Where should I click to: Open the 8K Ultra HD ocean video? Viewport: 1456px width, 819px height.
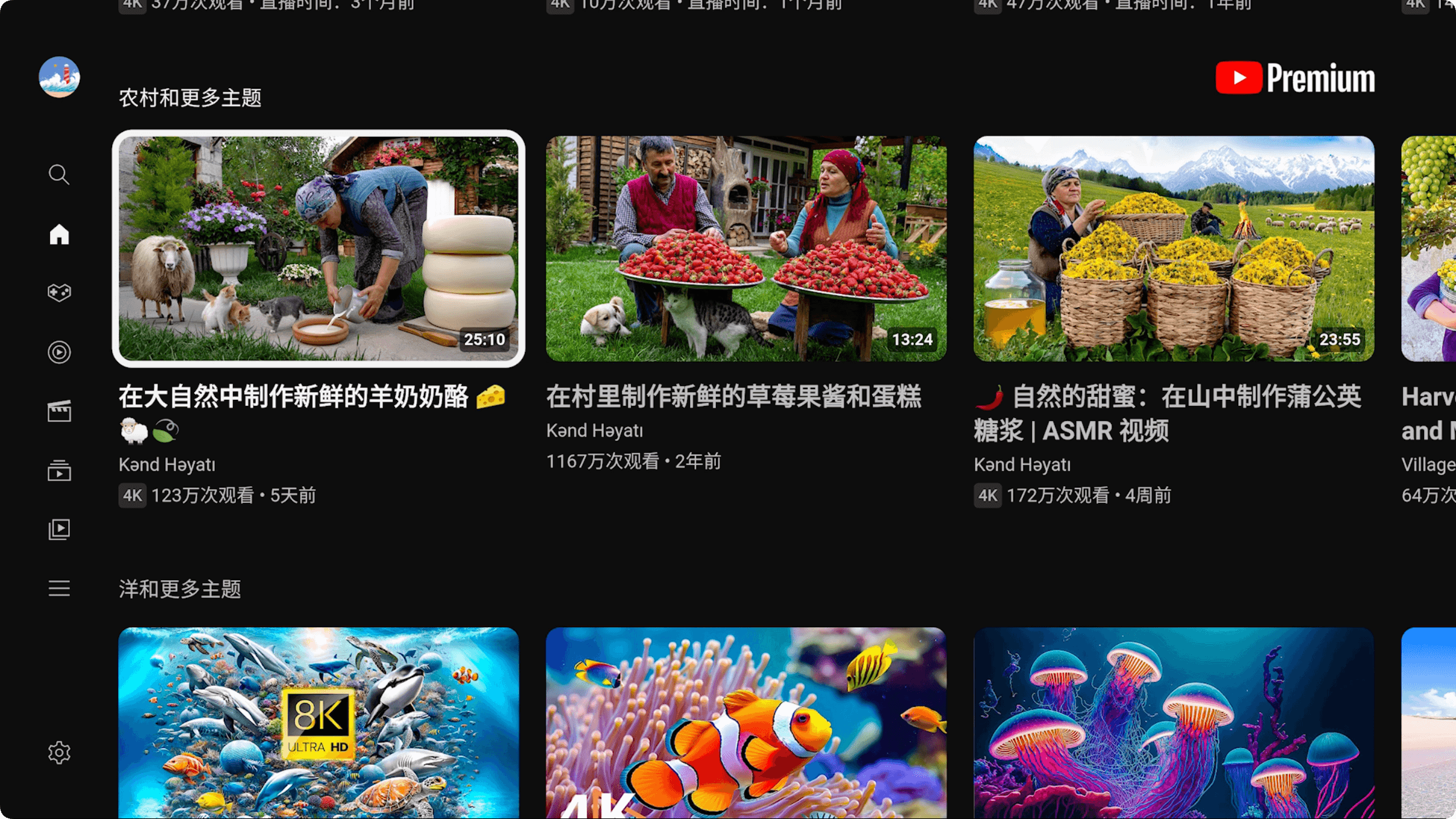(318, 723)
